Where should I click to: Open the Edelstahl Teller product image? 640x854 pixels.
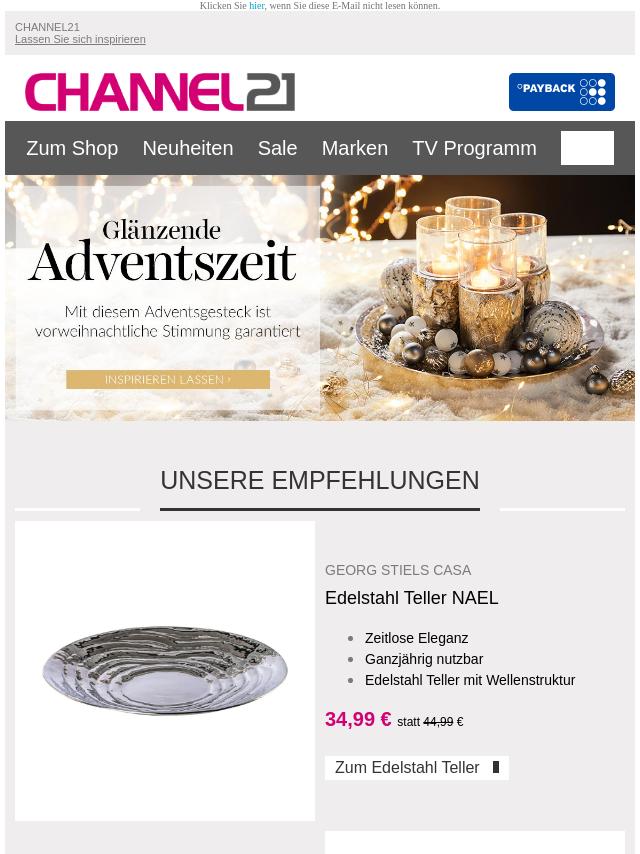(x=165, y=670)
